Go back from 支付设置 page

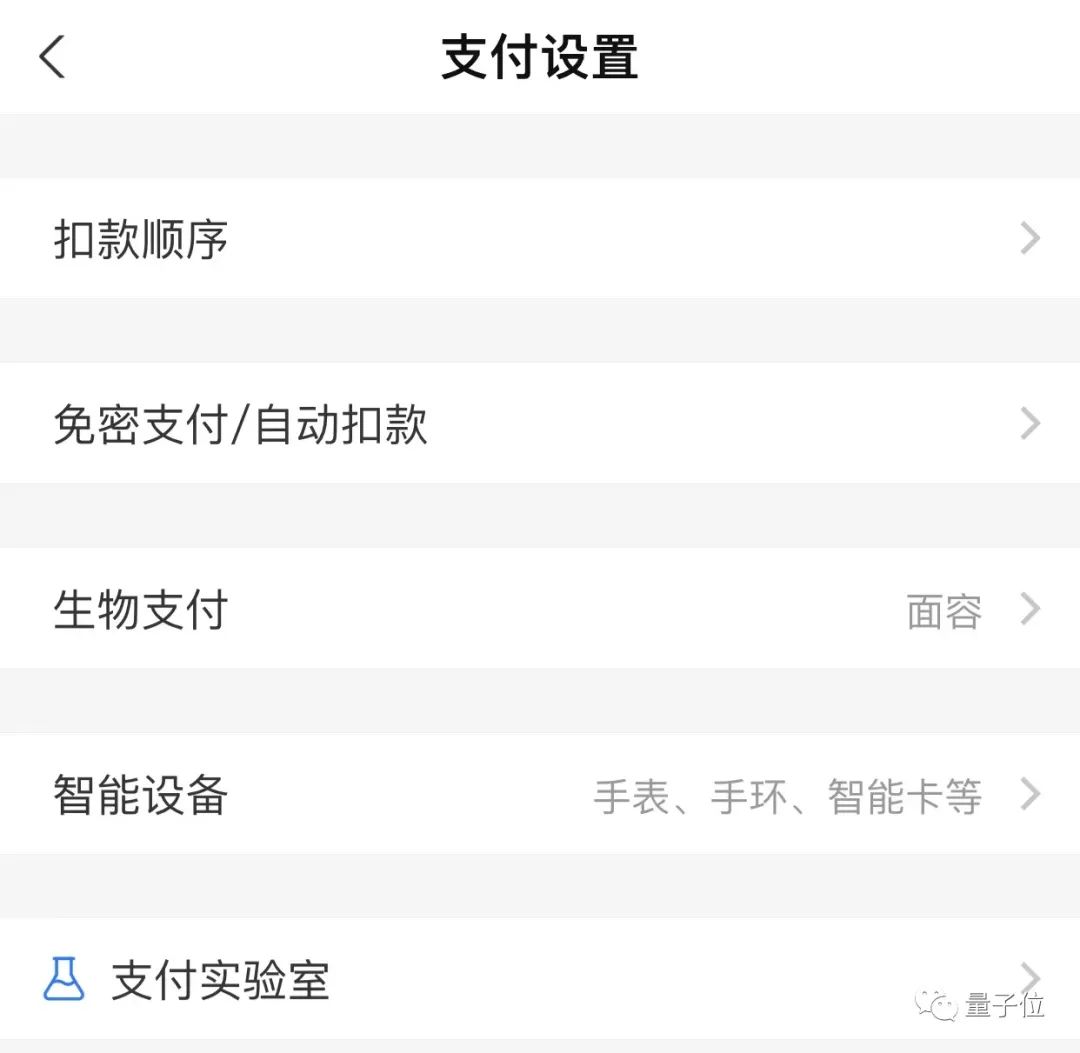52,57
